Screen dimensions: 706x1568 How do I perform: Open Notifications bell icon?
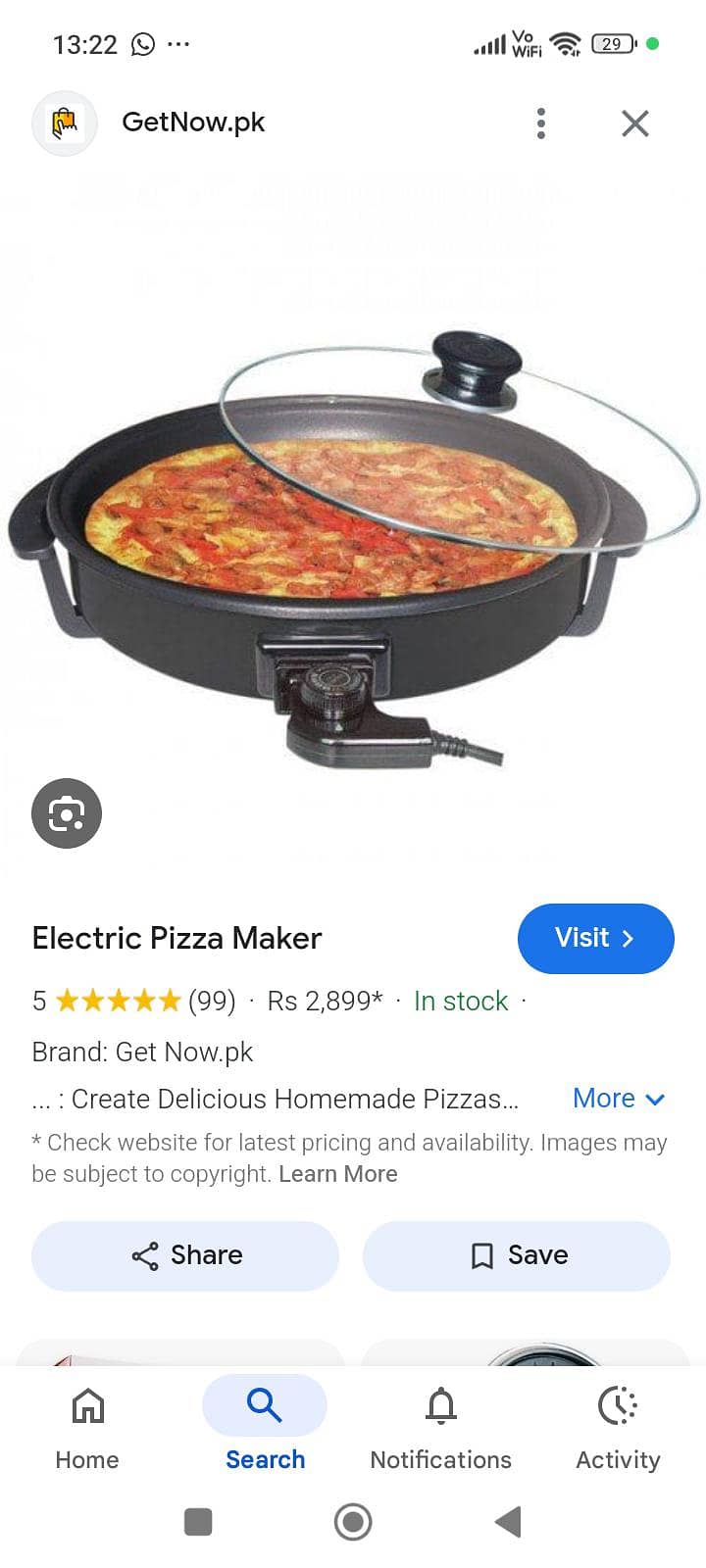click(x=440, y=1404)
